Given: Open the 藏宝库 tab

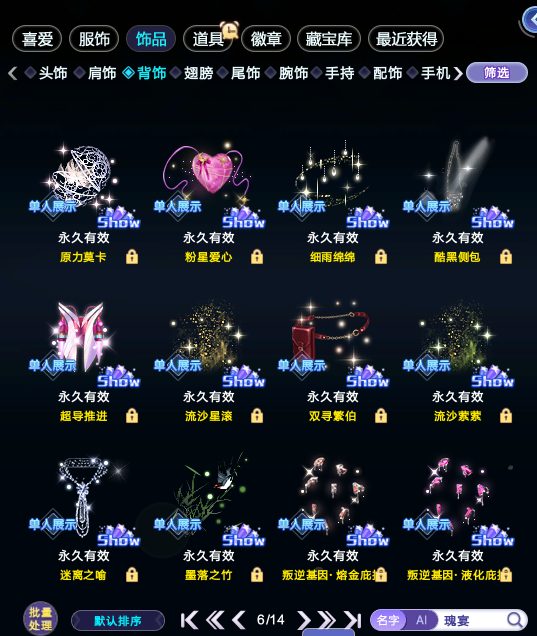Looking at the screenshot, I should [329, 39].
